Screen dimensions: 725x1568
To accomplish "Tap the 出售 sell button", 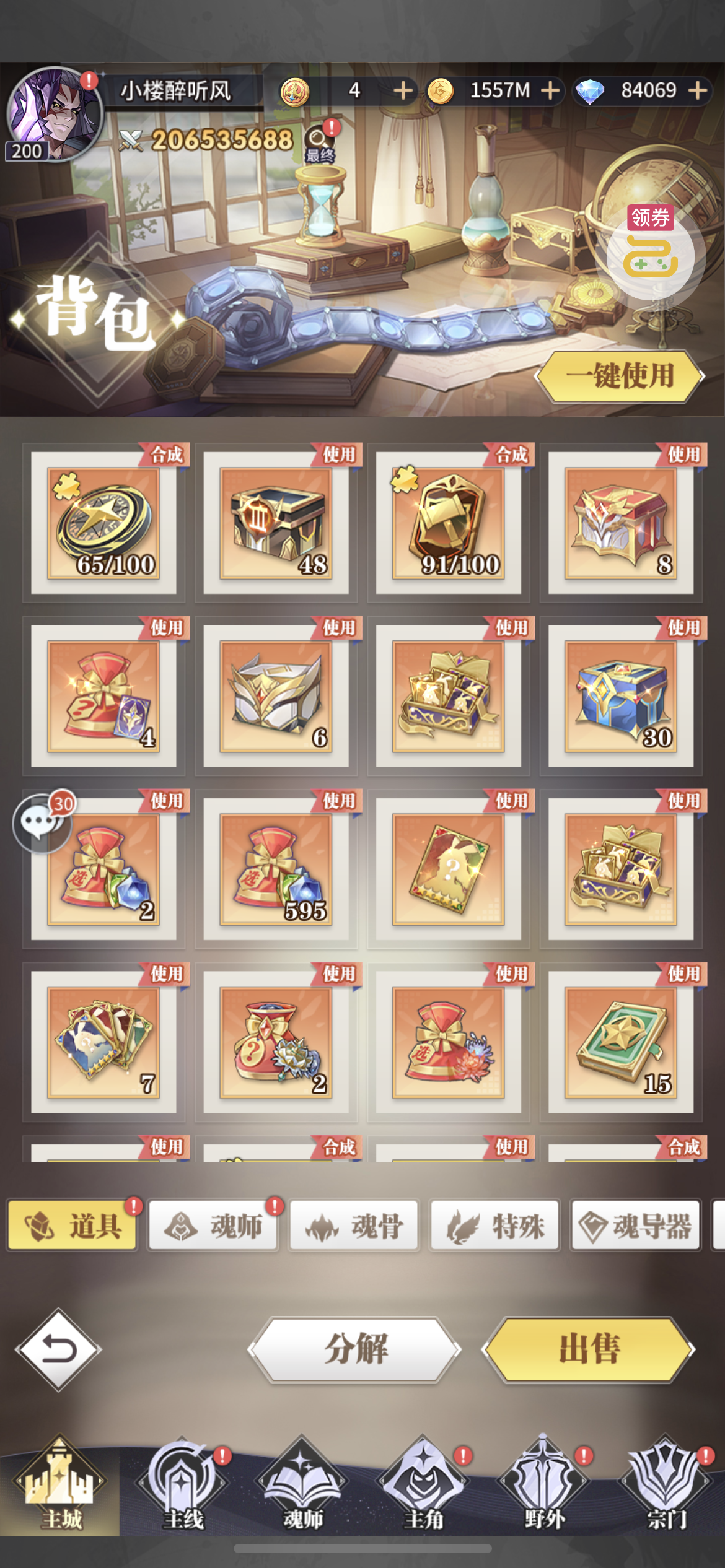I will (x=589, y=1349).
